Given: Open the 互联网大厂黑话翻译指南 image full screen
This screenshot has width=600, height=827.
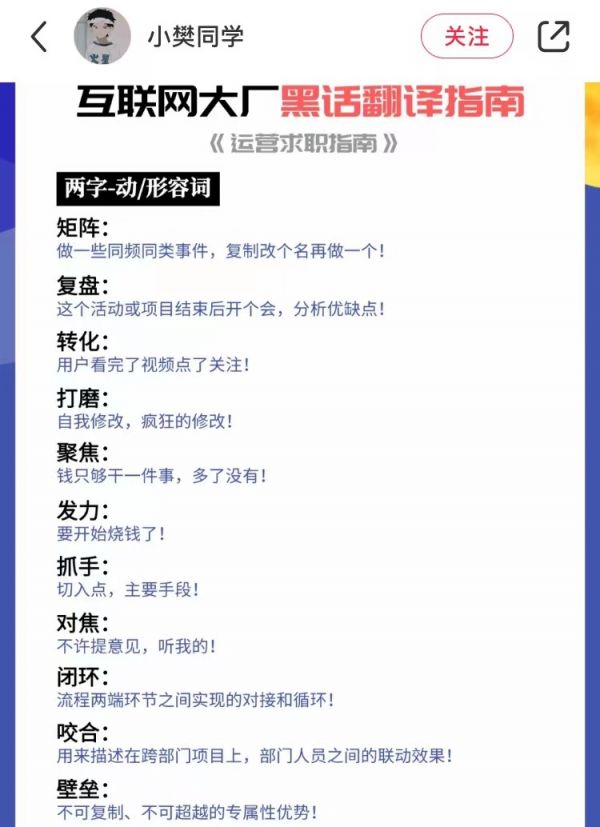Looking at the screenshot, I should coord(300,450).
